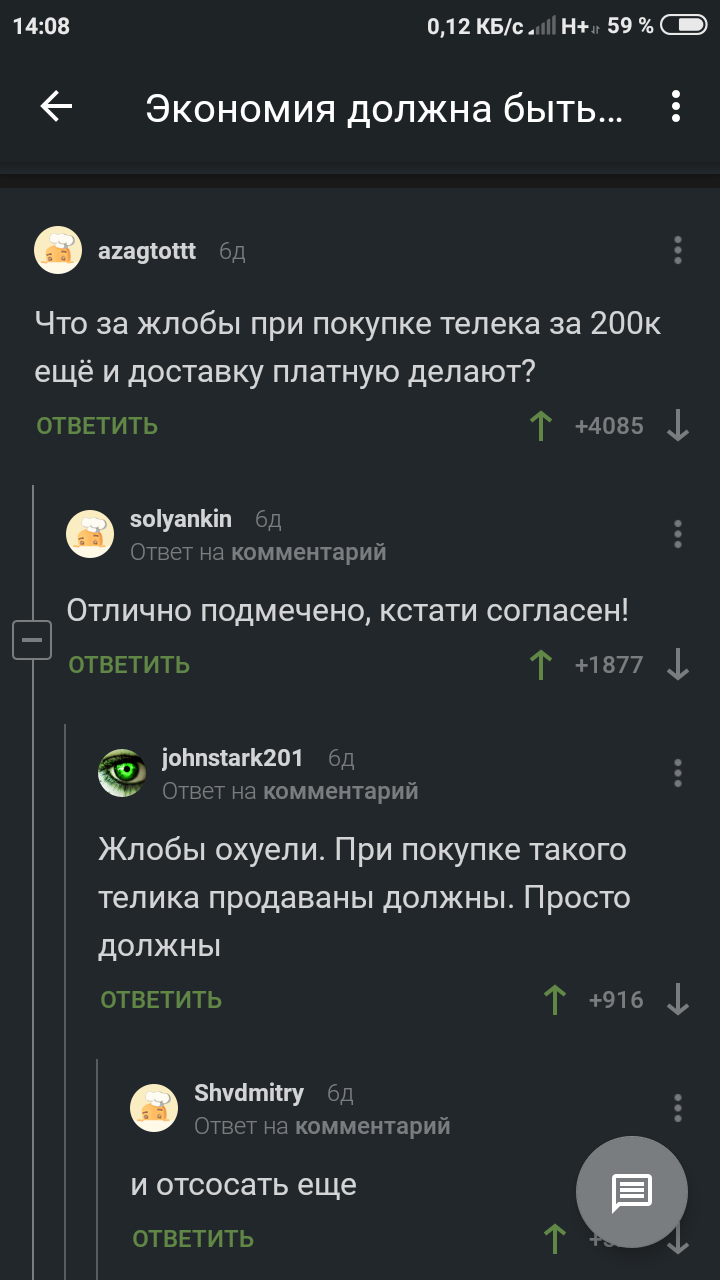
Task: Reply to johnstark201's comment
Action: click(161, 1000)
